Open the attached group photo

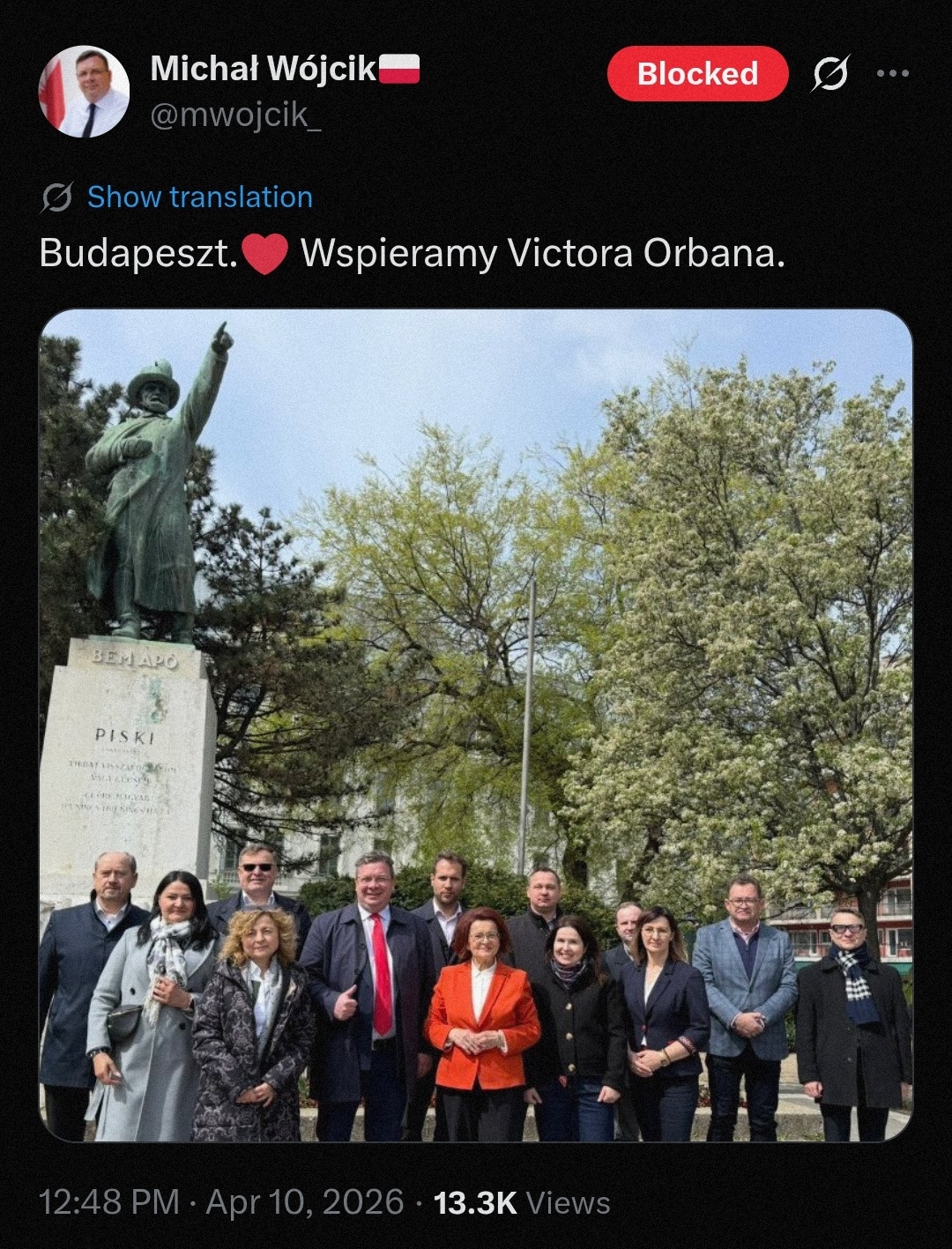476,725
